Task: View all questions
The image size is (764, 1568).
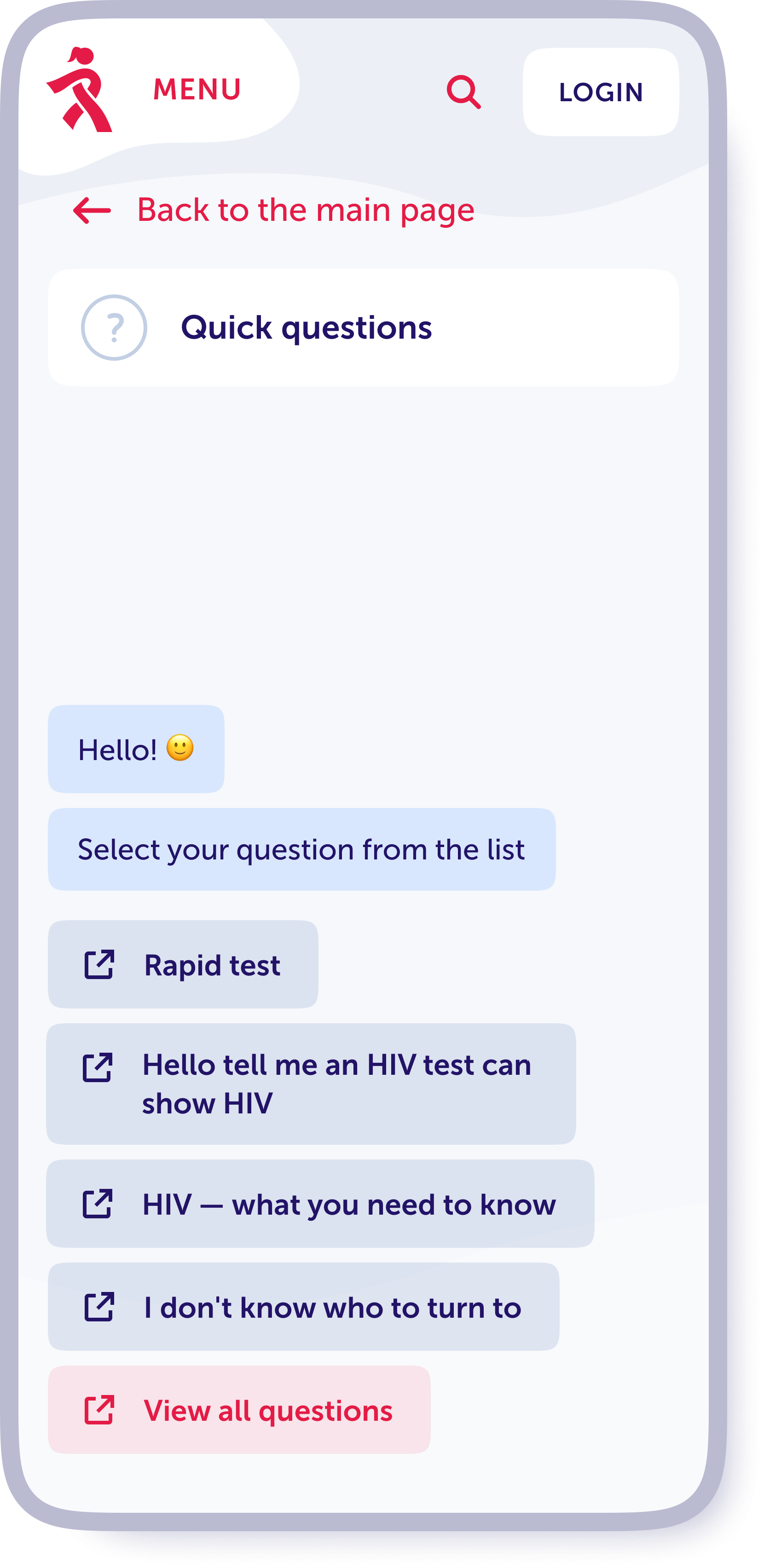Action: coord(239,1410)
